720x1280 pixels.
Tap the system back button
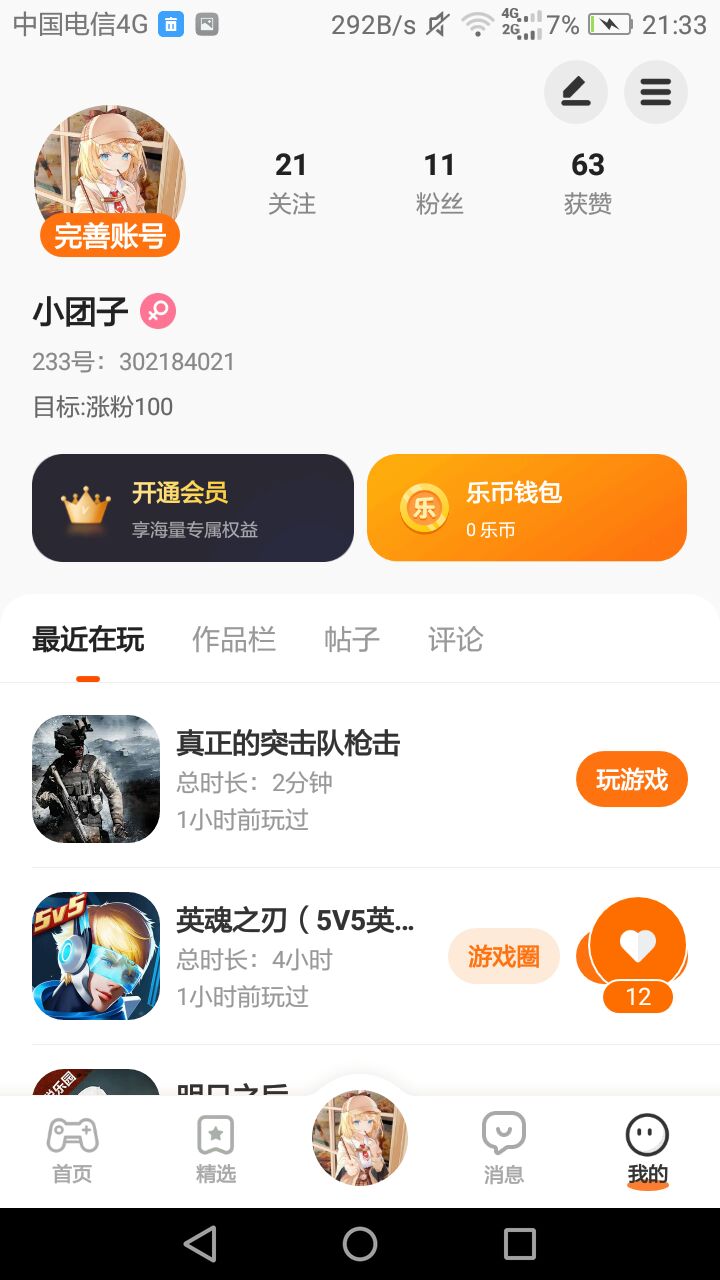click(x=200, y=1244)
